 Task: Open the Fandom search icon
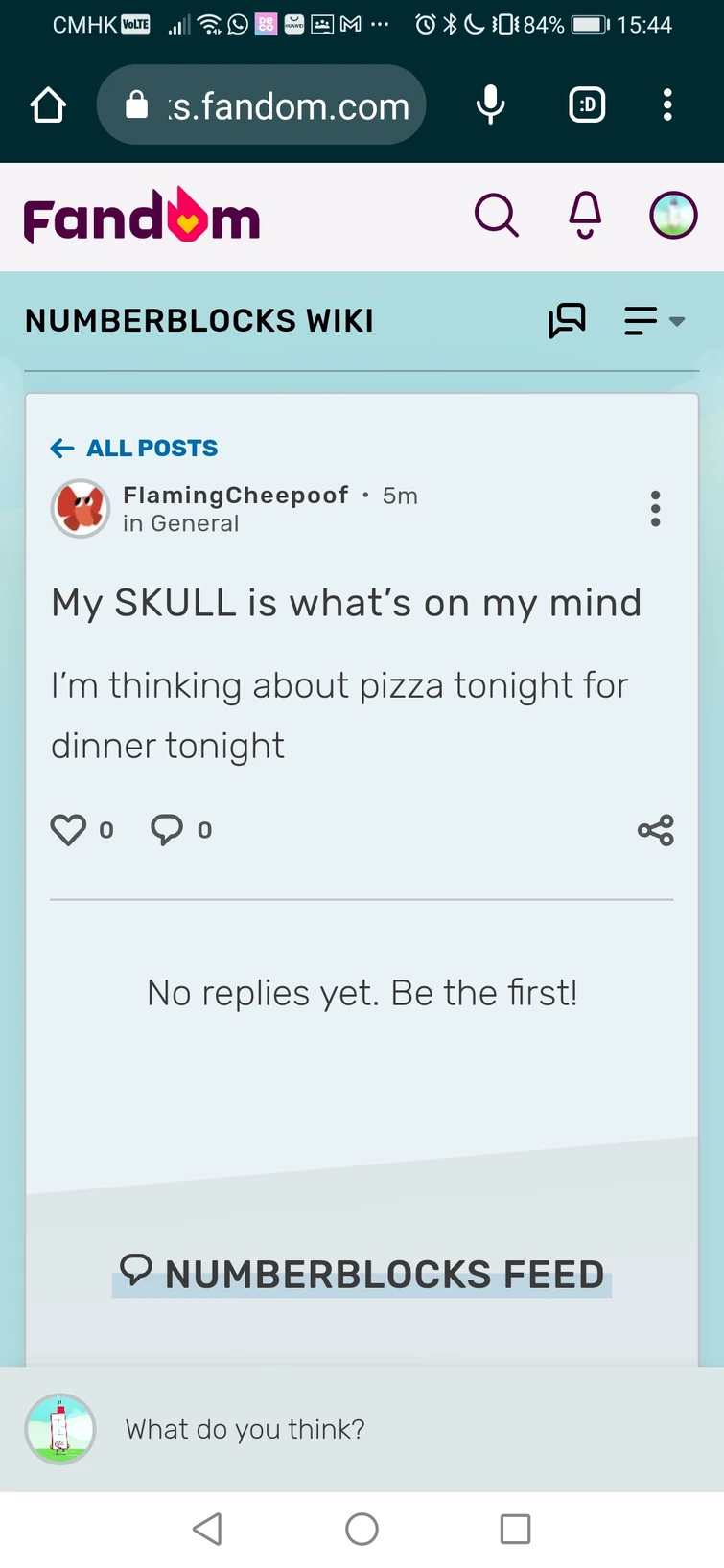[x=497, y=215]
